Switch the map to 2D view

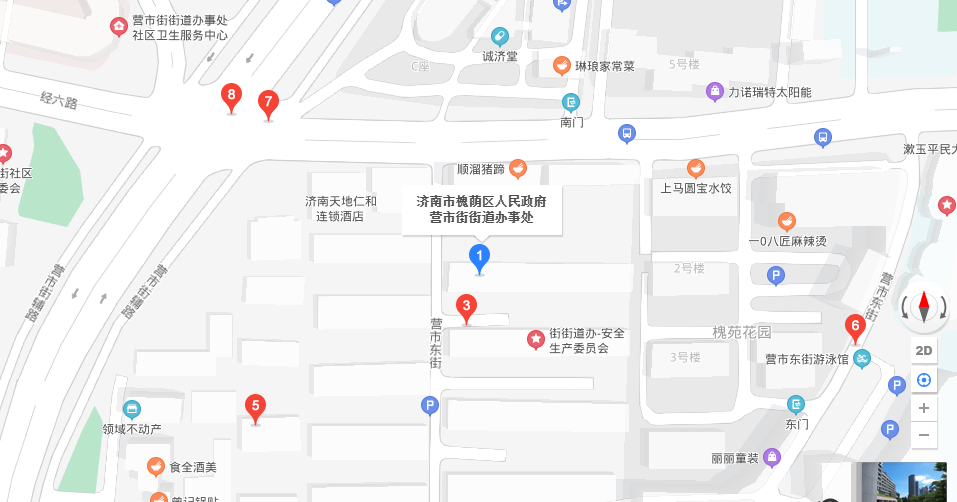(x=924, y=350)
